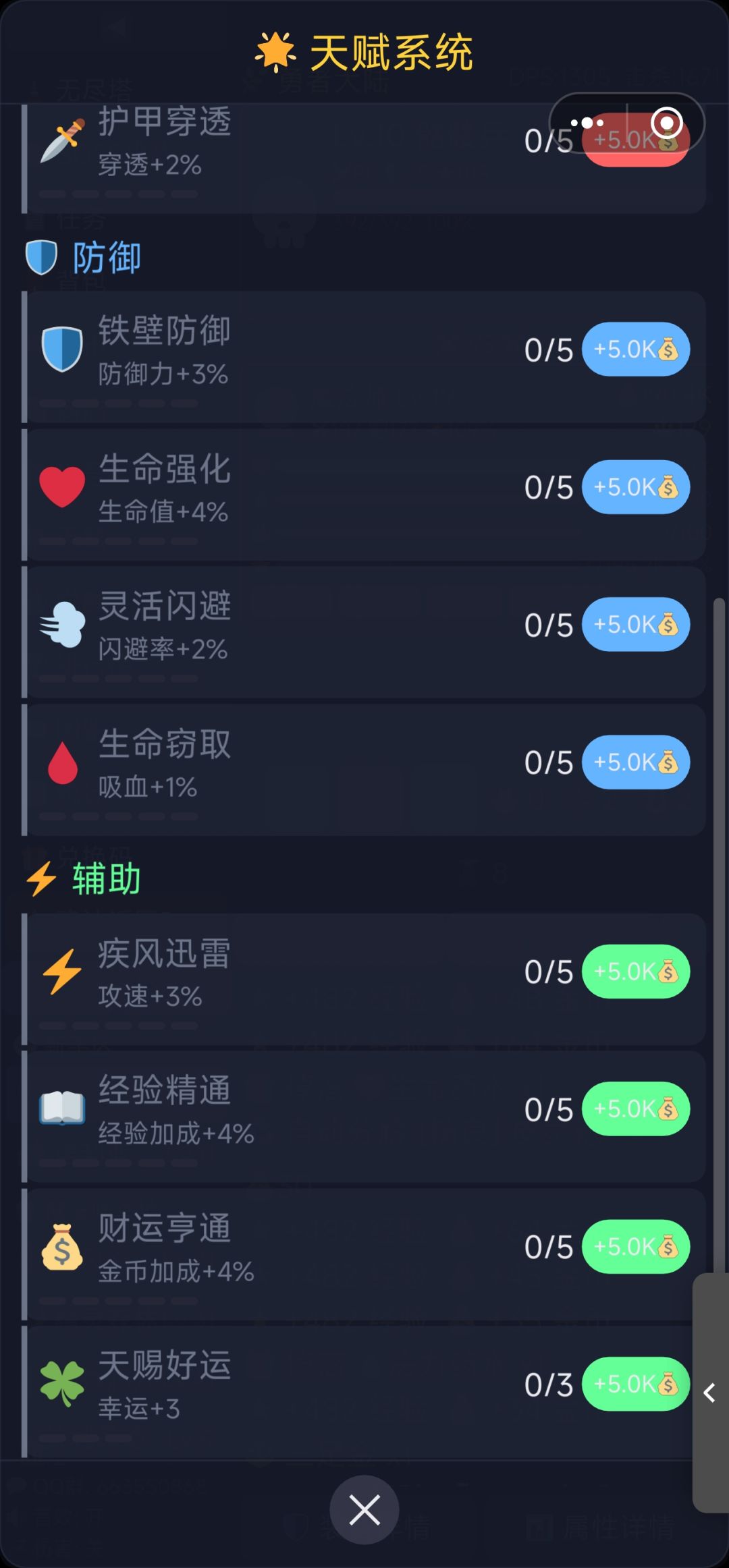Close the 天赋系统 talent panel

pyautogui.click(x=364, y=1510)
